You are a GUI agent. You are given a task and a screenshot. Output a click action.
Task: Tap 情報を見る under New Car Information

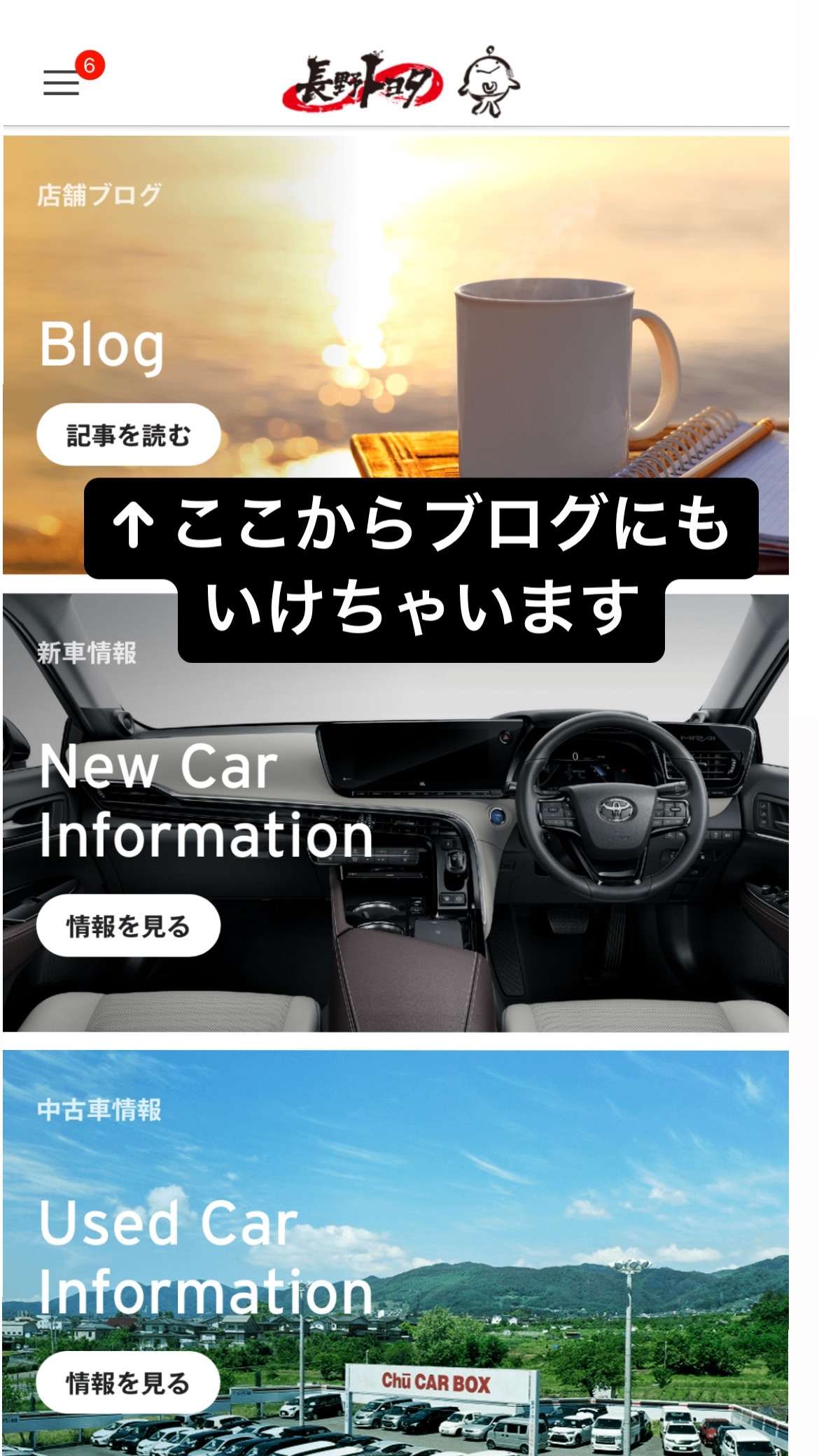[x=128, y=925]
